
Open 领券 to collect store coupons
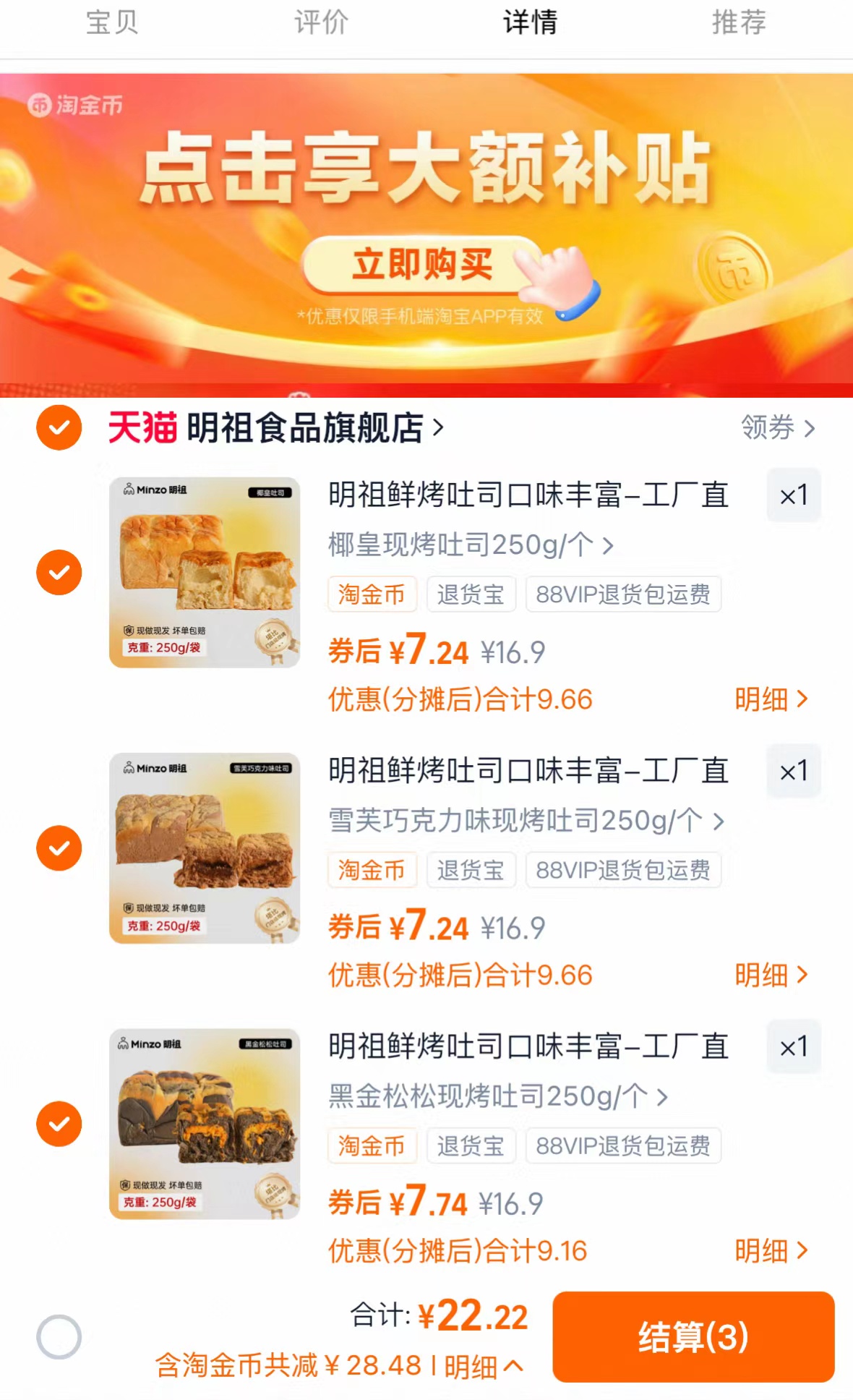[x=777, y=428]
